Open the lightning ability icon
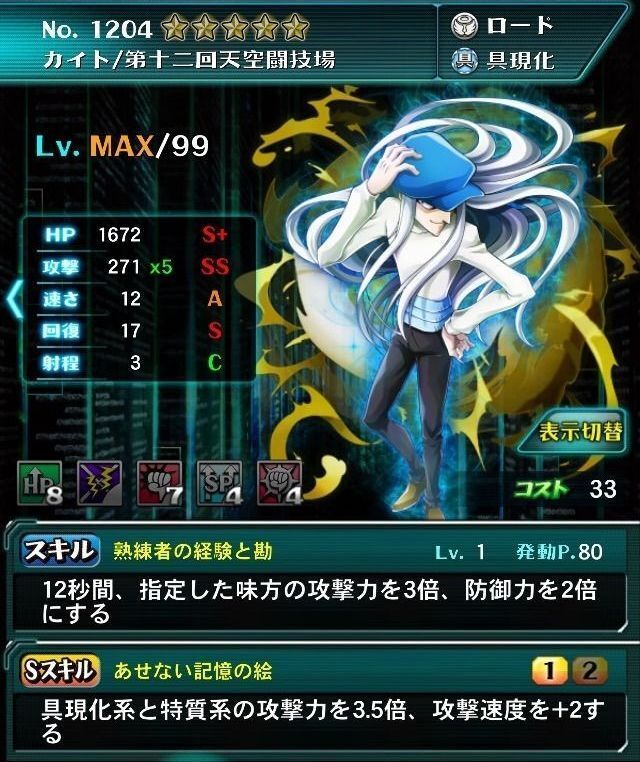 tap(98, 483)
